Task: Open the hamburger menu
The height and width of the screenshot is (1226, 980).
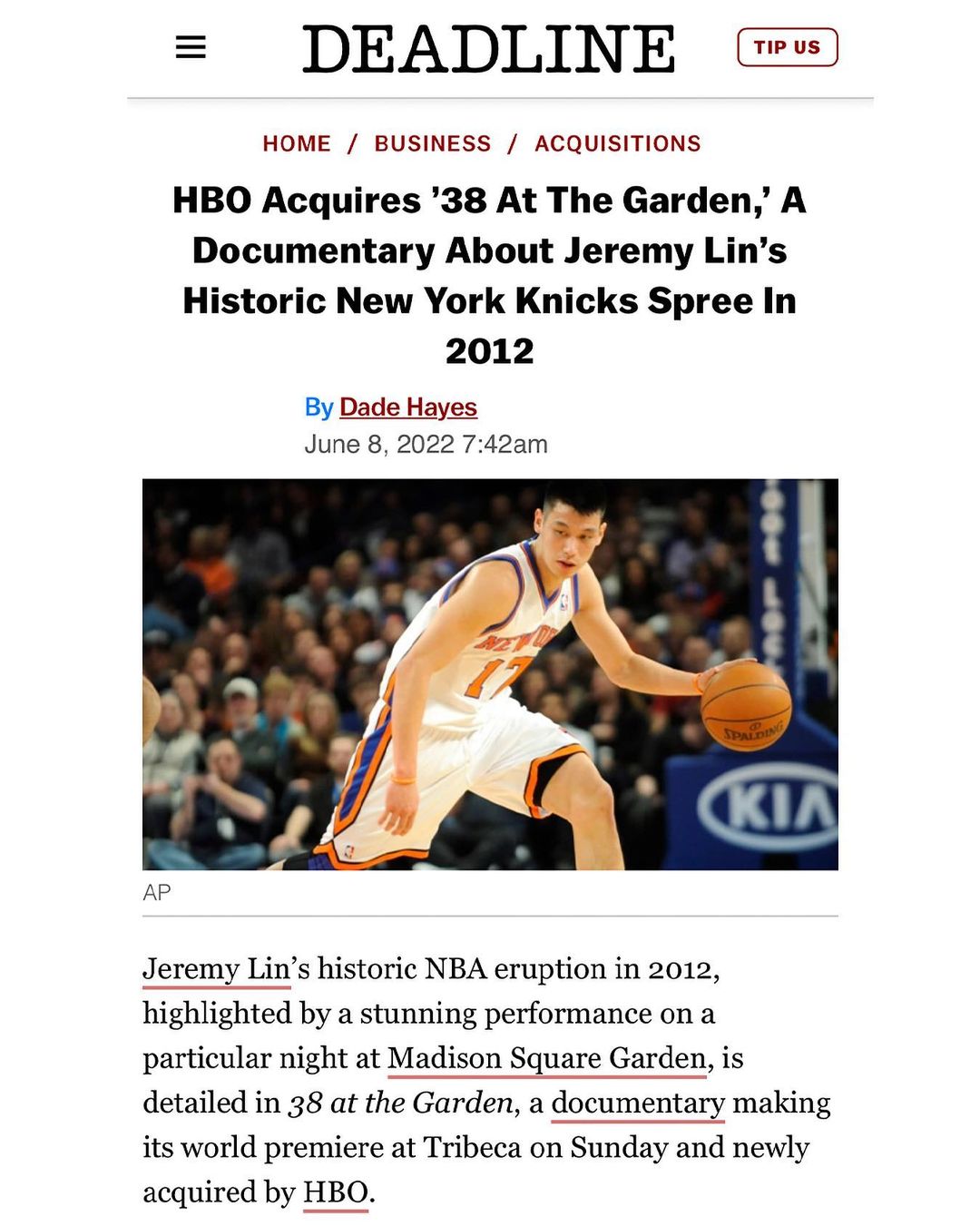Action: tap(191, 47)
